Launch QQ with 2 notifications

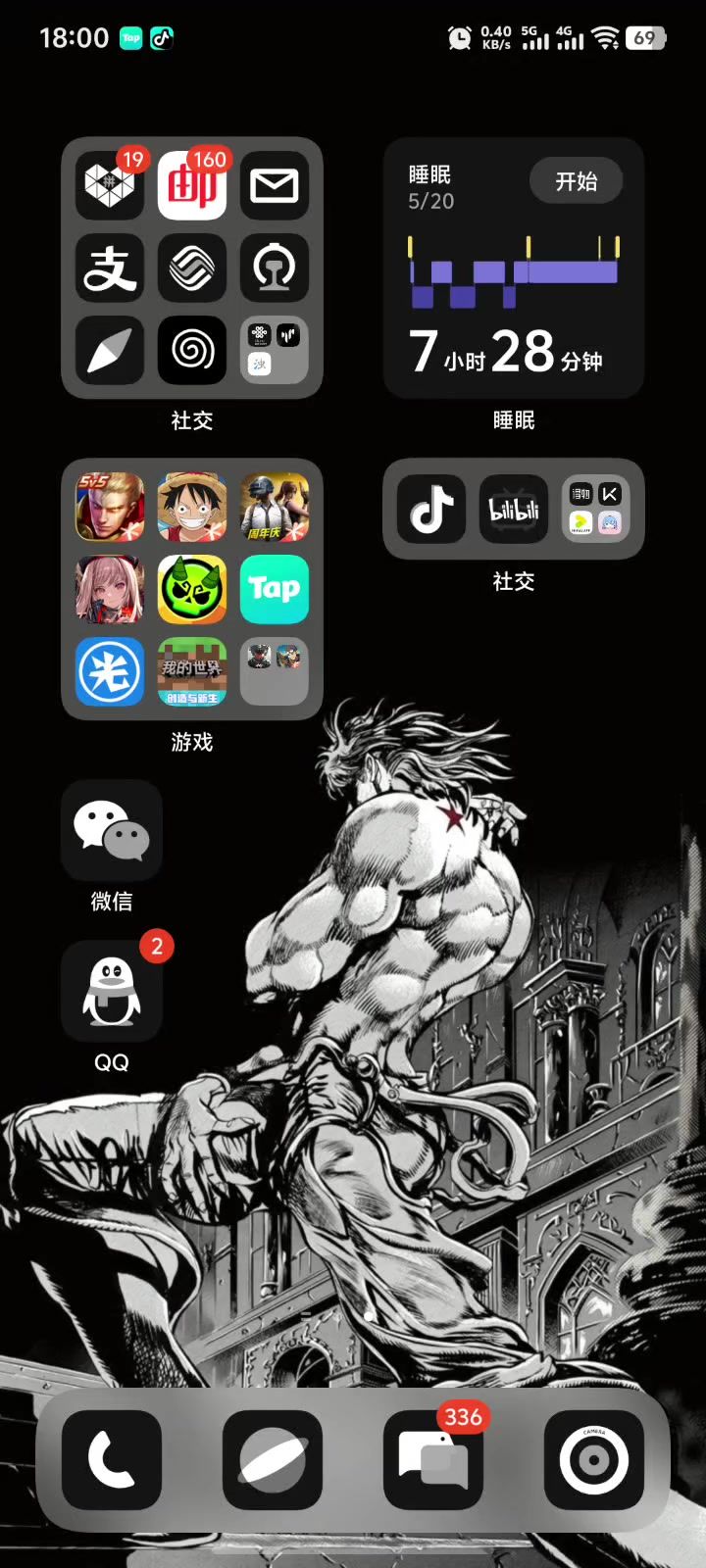(112, 991)
